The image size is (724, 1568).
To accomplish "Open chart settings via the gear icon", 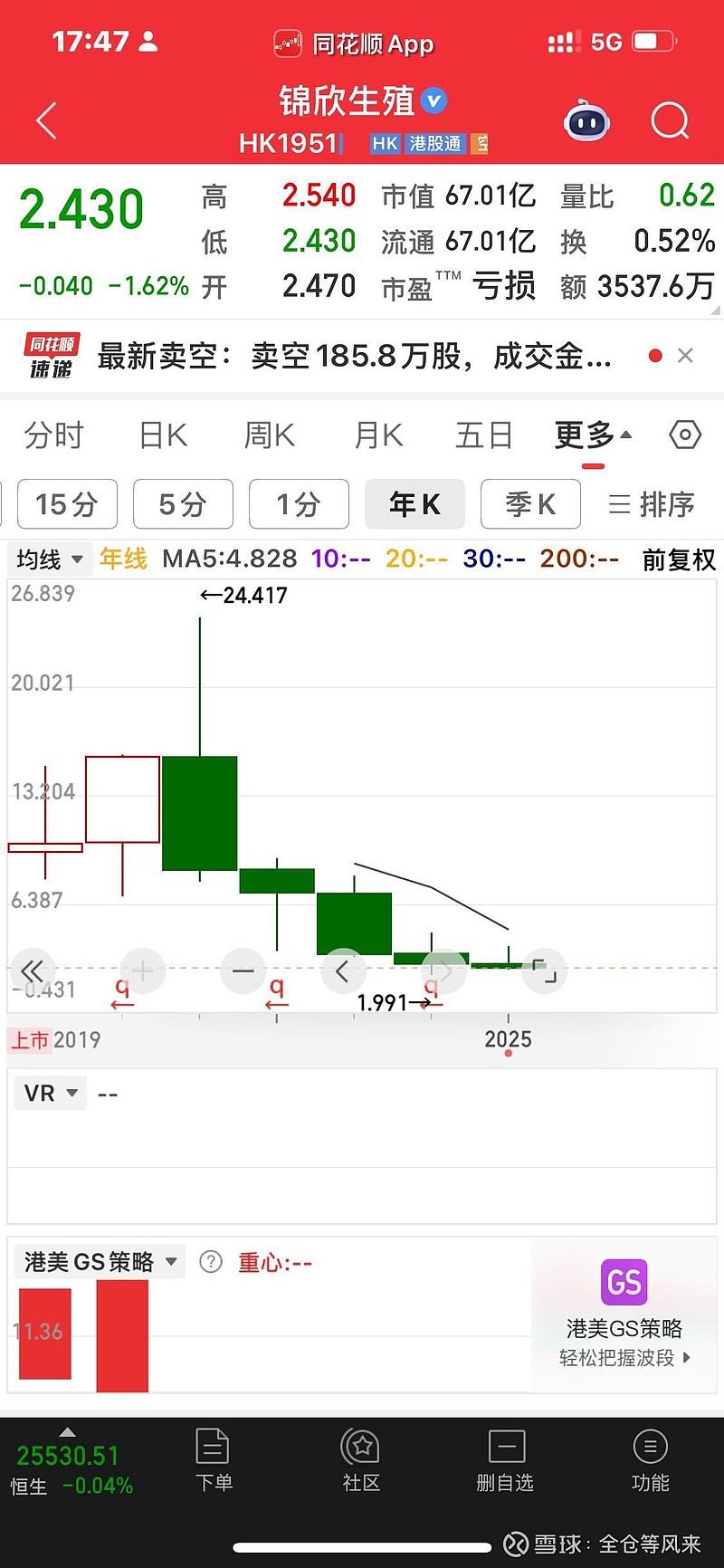I will (685, 435).
